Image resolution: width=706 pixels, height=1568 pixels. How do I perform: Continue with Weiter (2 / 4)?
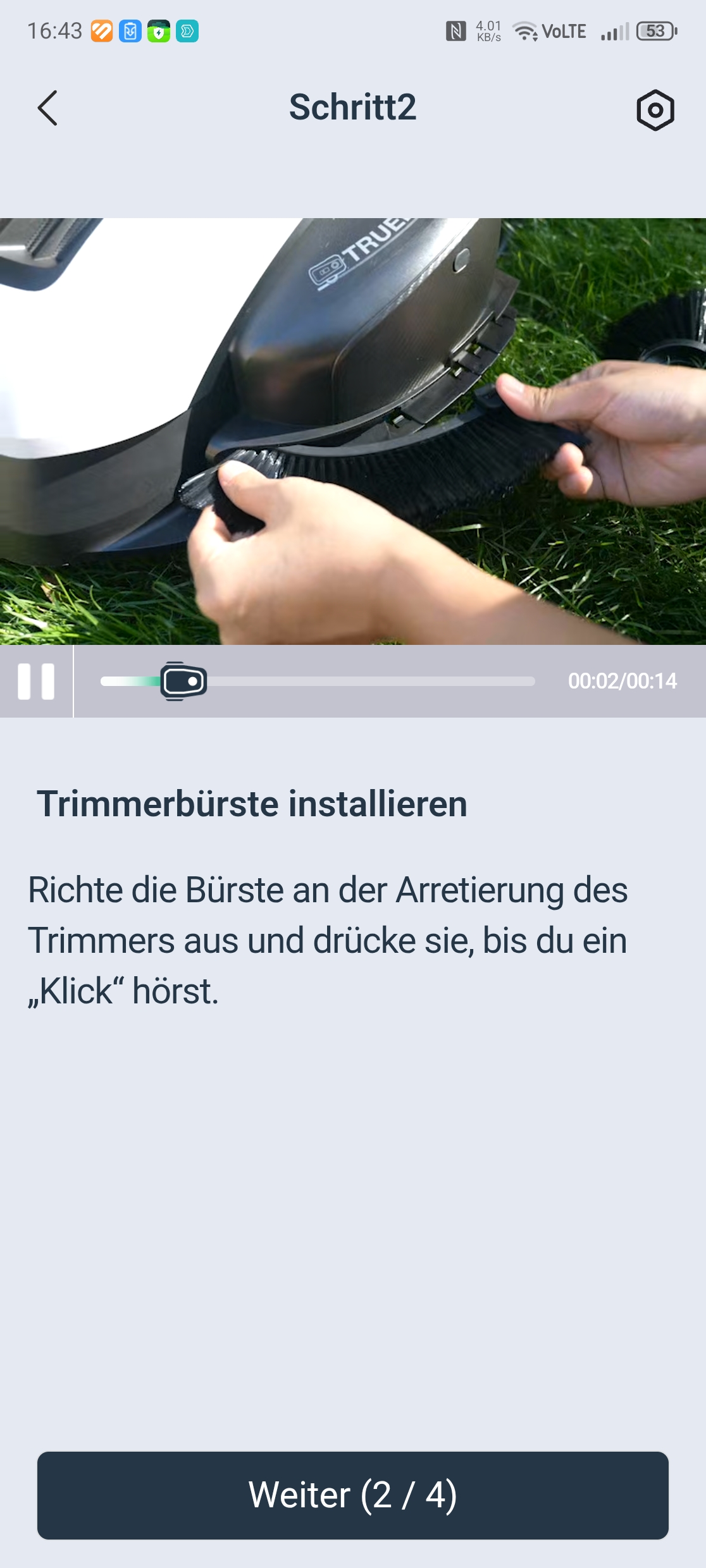point(353,1495)
